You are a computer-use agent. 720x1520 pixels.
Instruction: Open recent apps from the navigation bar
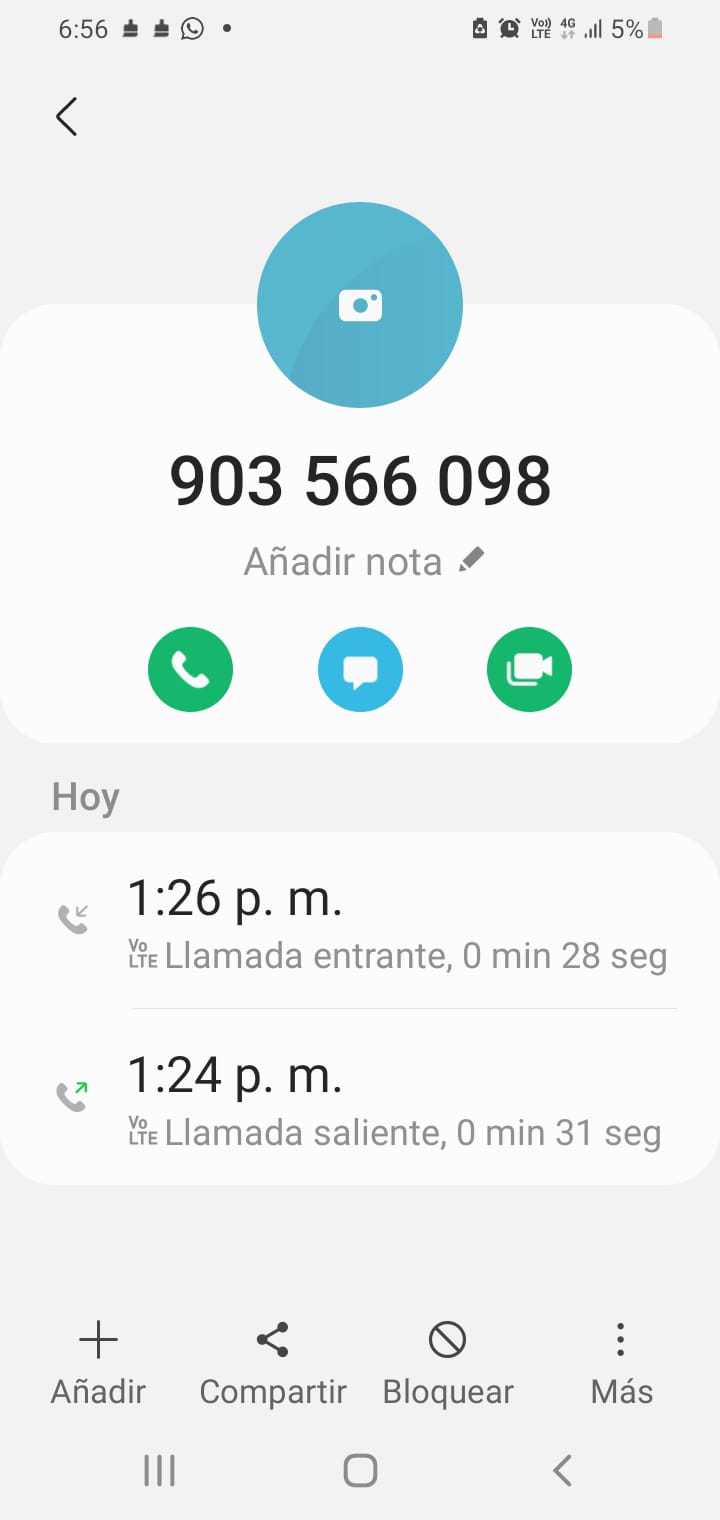[160, 1470]
